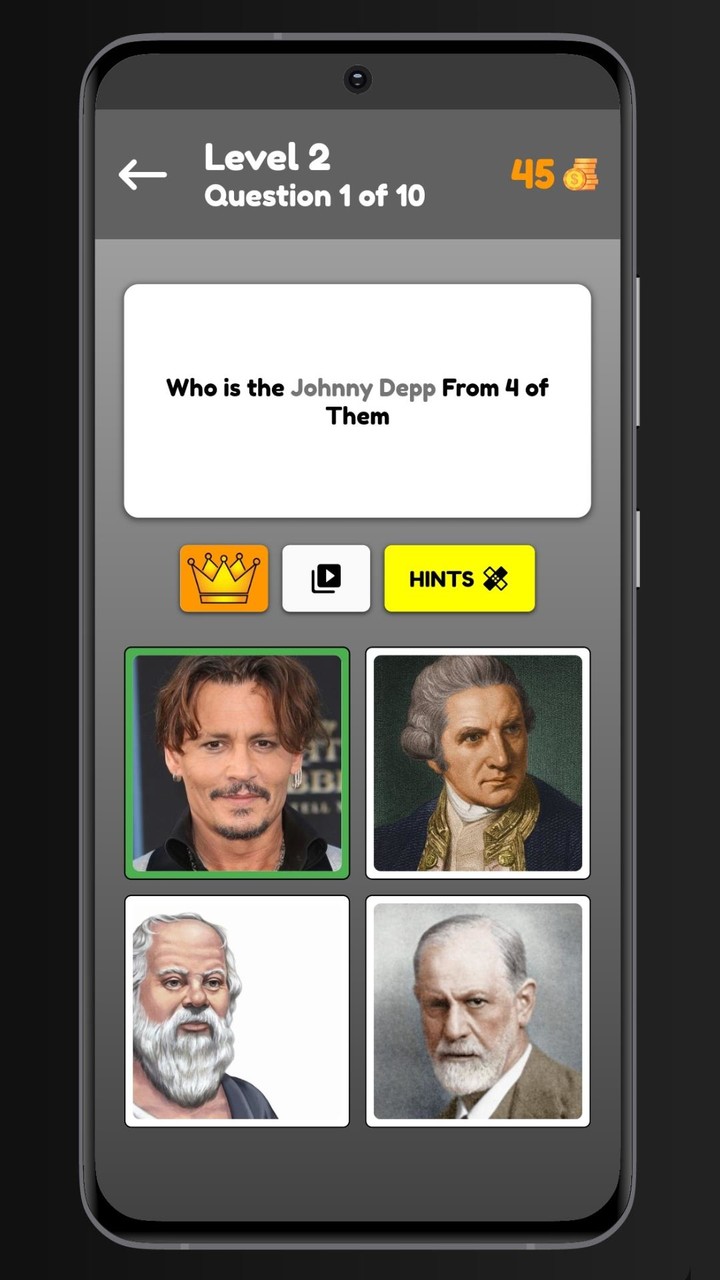Image resolution: width=720 pixels, height=1280 pixels.
Task: Tap the crown icon between back arrow and hints
Action: (223, 578)
